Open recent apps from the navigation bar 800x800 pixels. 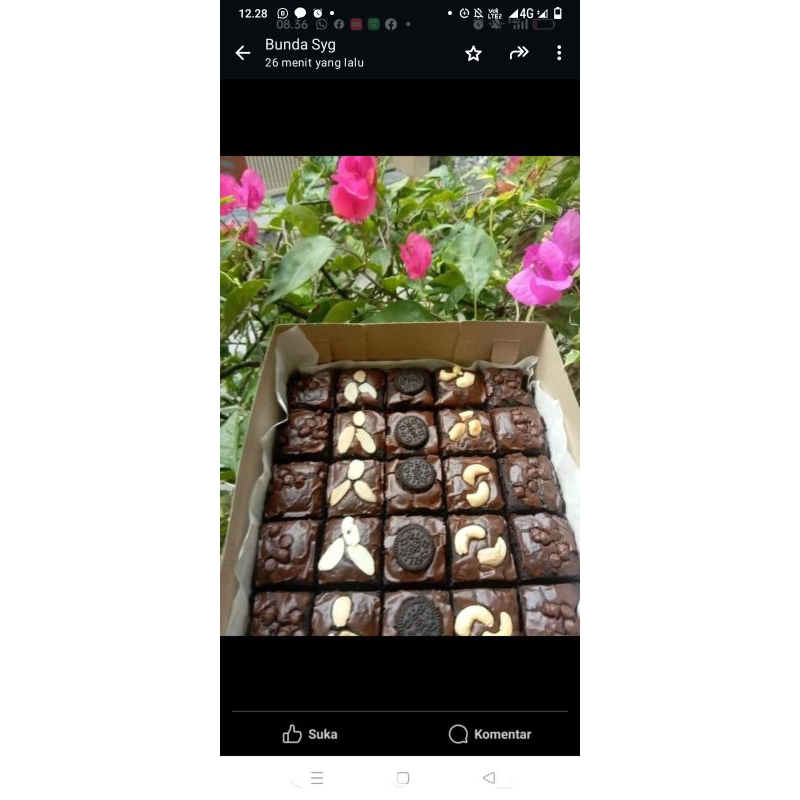point(317,778)
